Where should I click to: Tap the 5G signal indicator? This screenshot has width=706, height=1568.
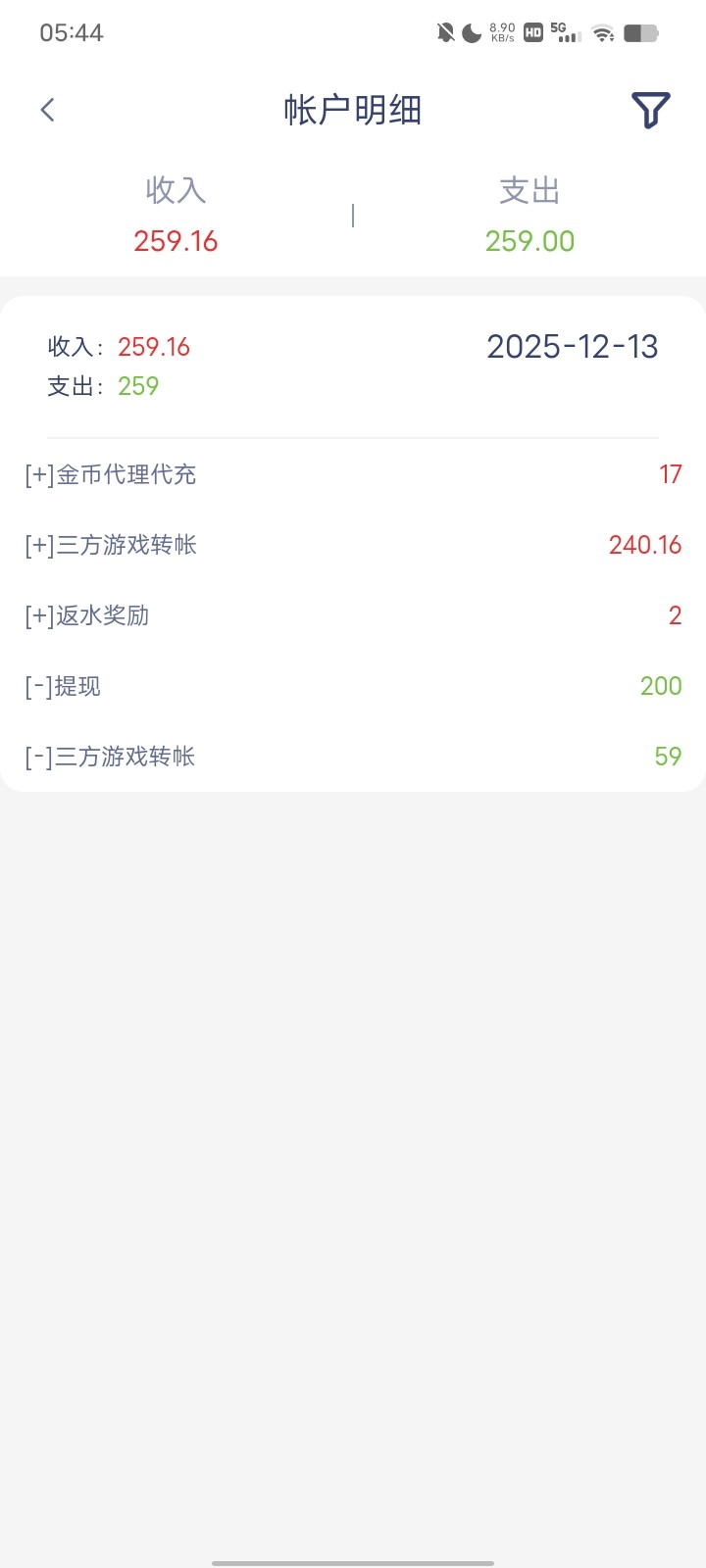click(x=567, y=32)
